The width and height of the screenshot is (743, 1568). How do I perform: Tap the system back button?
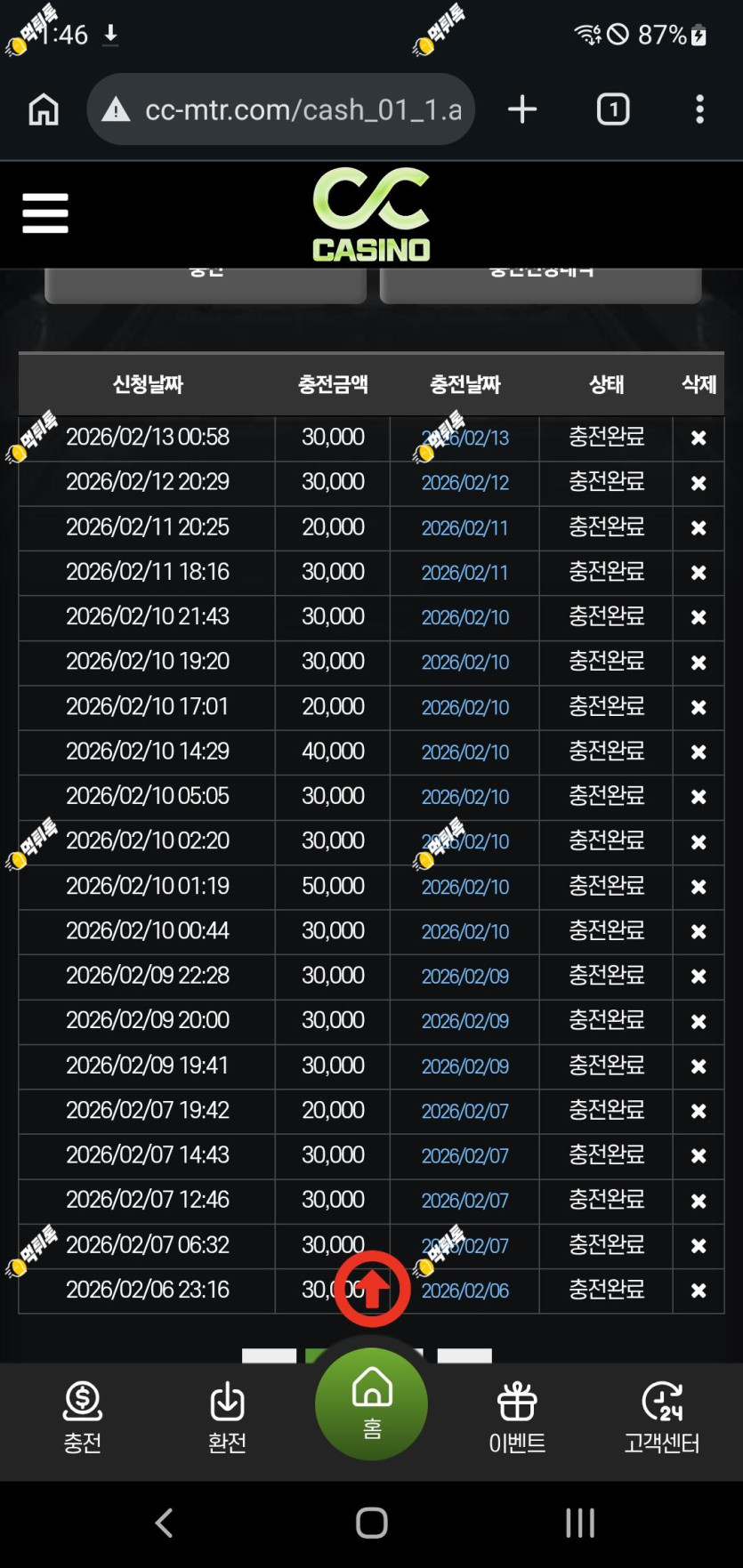point(164,1523)
